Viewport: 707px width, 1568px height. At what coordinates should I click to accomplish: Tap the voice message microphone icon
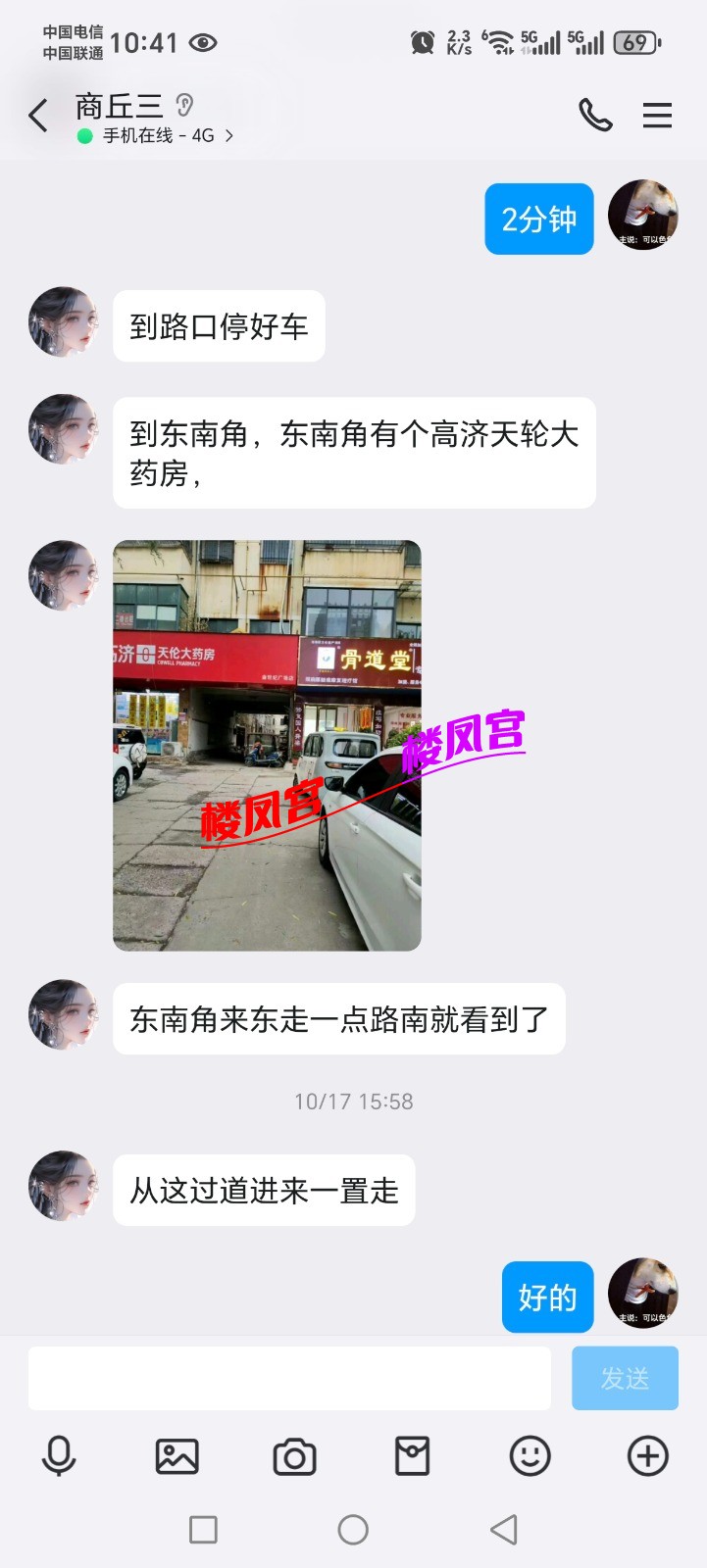pos(59,1456)
